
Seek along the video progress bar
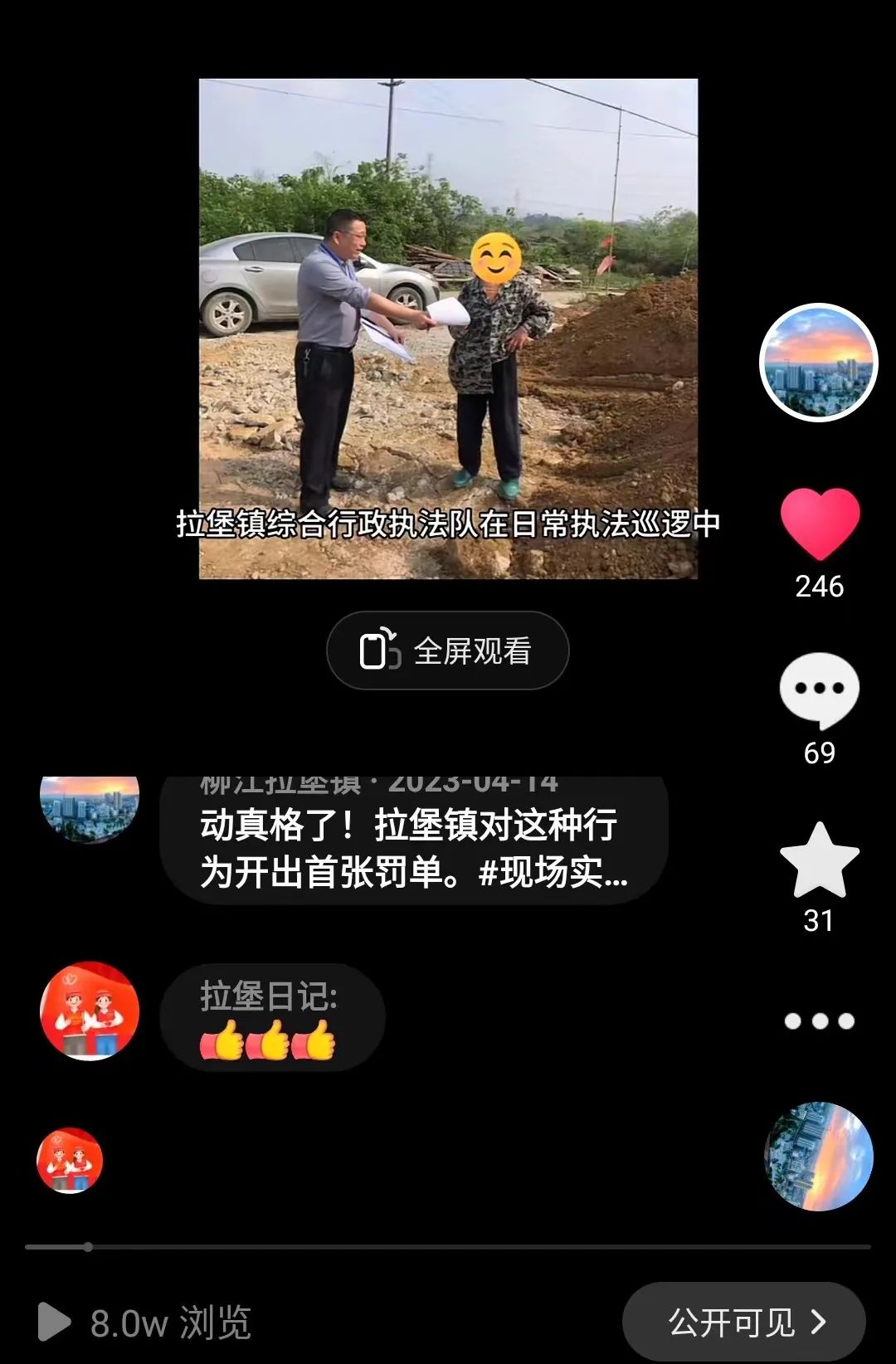(x=448, y=1247)
